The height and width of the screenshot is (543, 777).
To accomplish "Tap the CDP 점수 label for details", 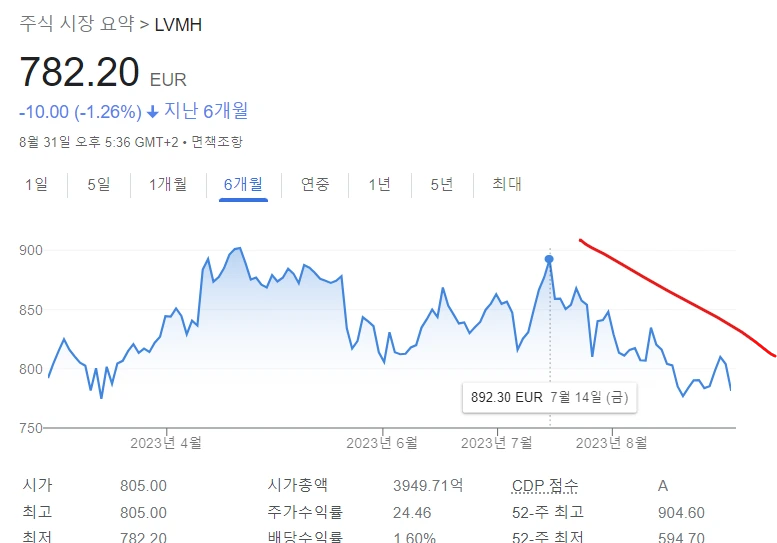I will (545, 486).
